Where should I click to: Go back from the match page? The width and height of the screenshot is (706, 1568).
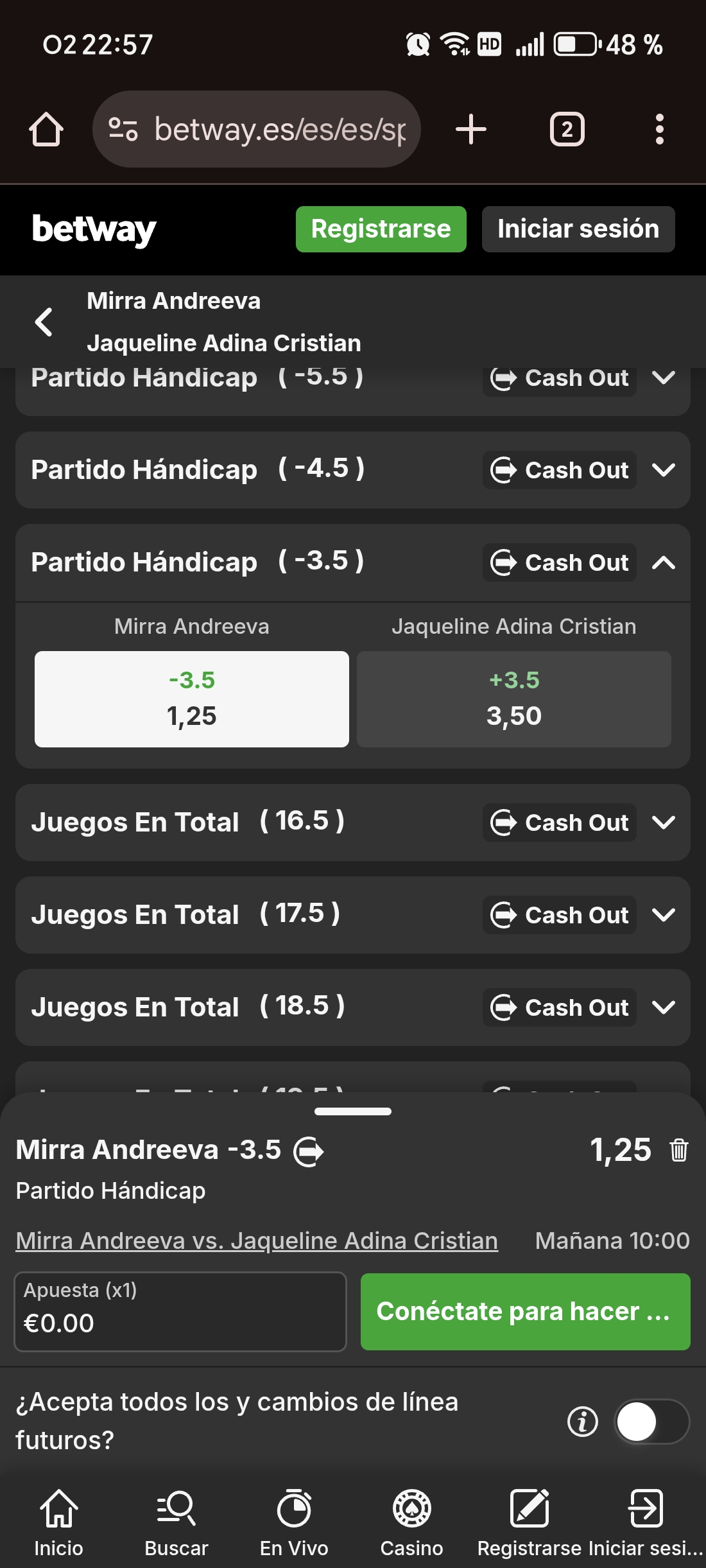44,322
